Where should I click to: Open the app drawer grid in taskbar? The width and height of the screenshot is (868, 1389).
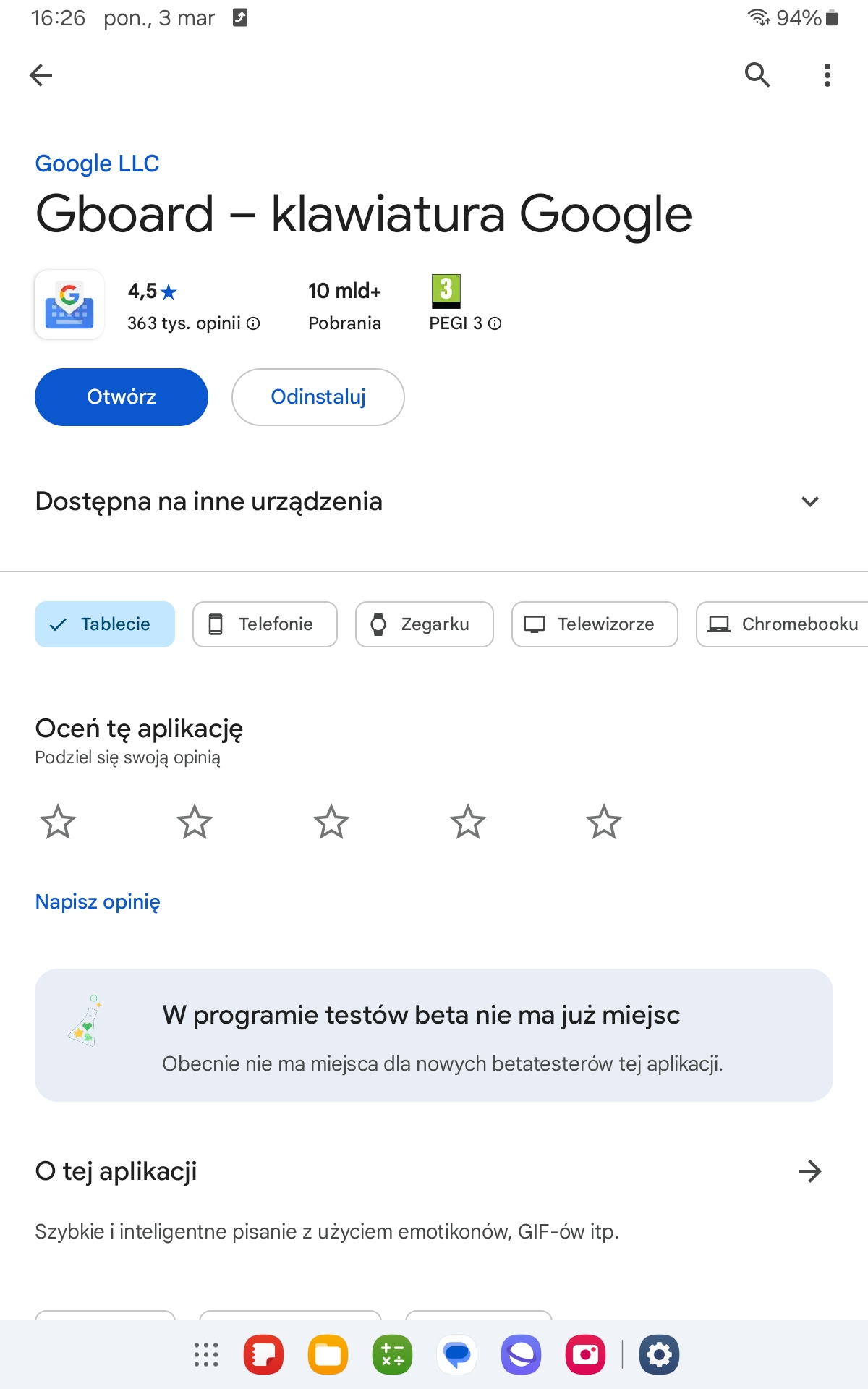(206, 1354)
